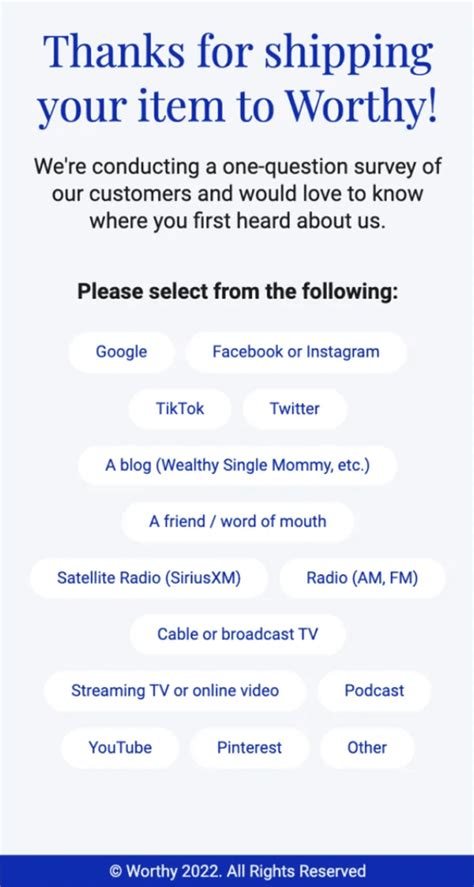Image resolution: width=474 pixels, height=887 pixels.
Task: Choose Other as the source
Action: (367, 747)
